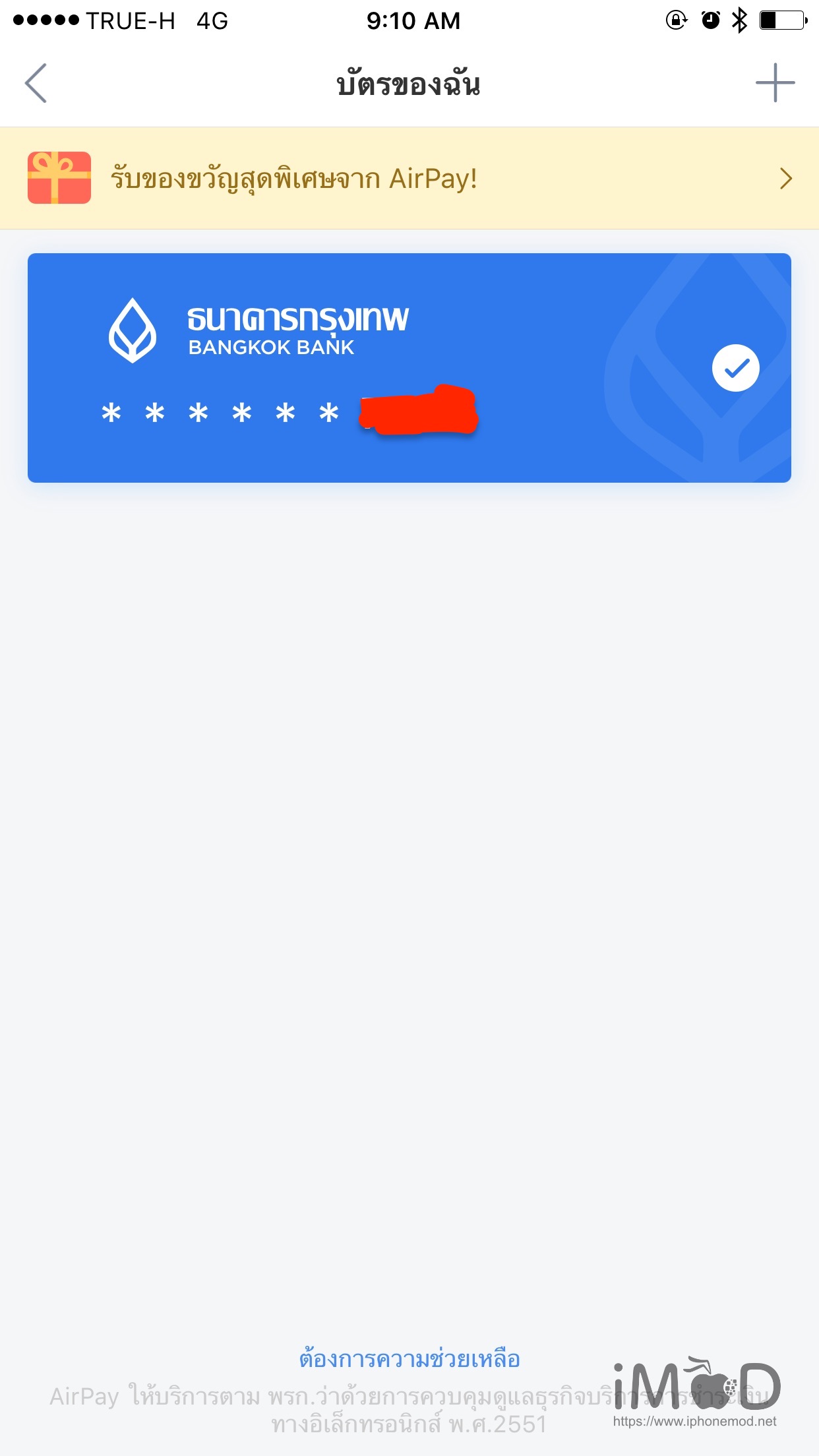Open gift details with the right arrow chevron
819x1456 pixels.
785,178
